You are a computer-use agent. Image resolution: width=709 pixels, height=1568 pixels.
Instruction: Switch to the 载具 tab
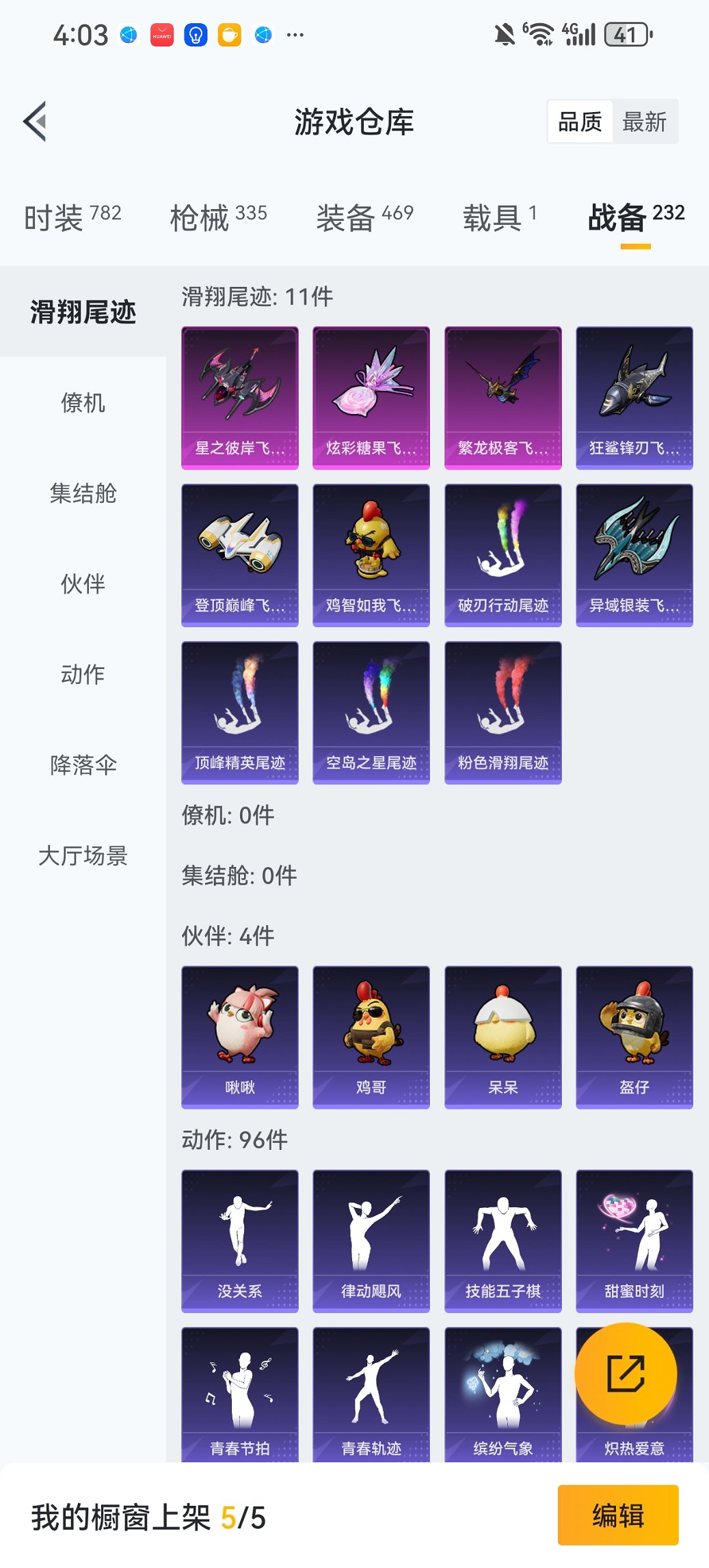[x=499, y=217]
